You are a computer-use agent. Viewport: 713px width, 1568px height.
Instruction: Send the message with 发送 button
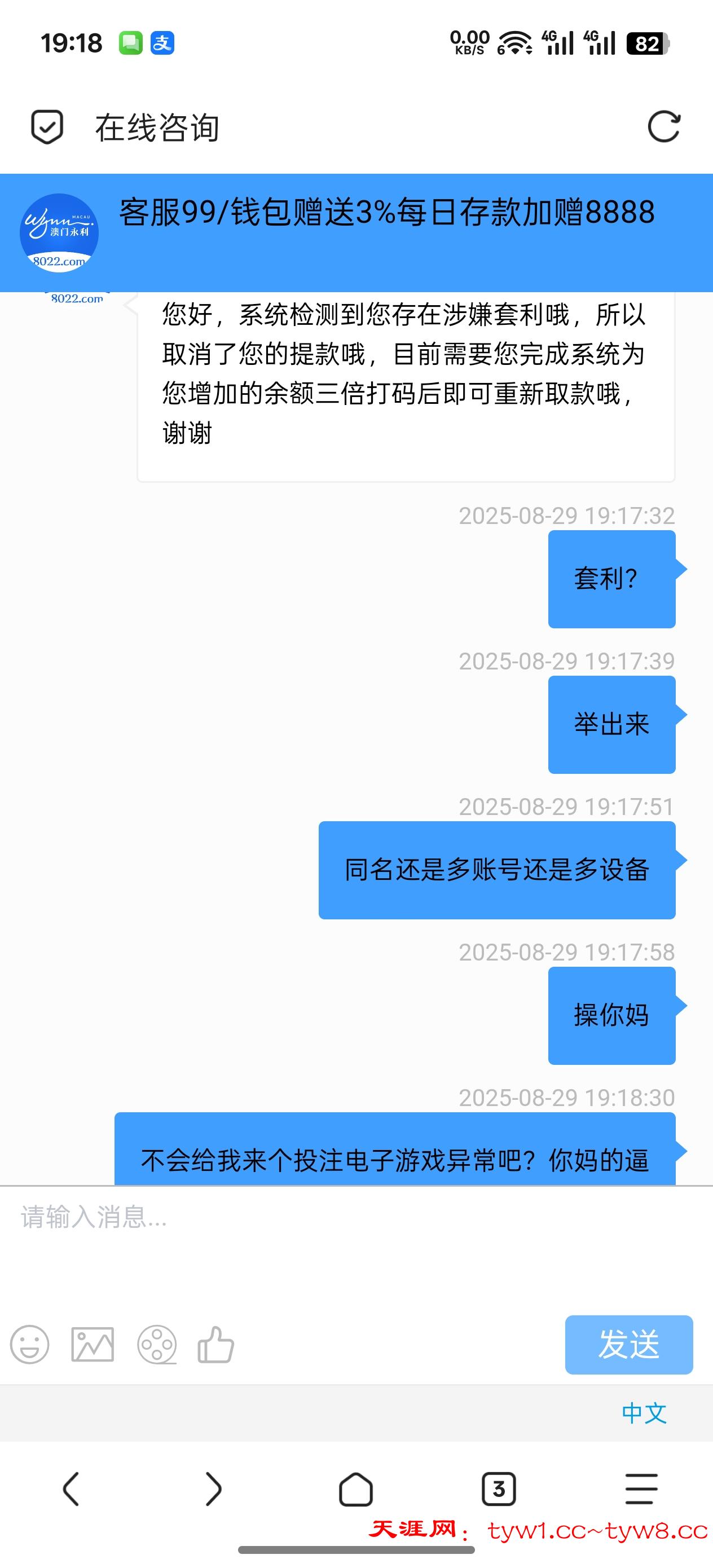pyautogui.click(x=628, y=1345)
